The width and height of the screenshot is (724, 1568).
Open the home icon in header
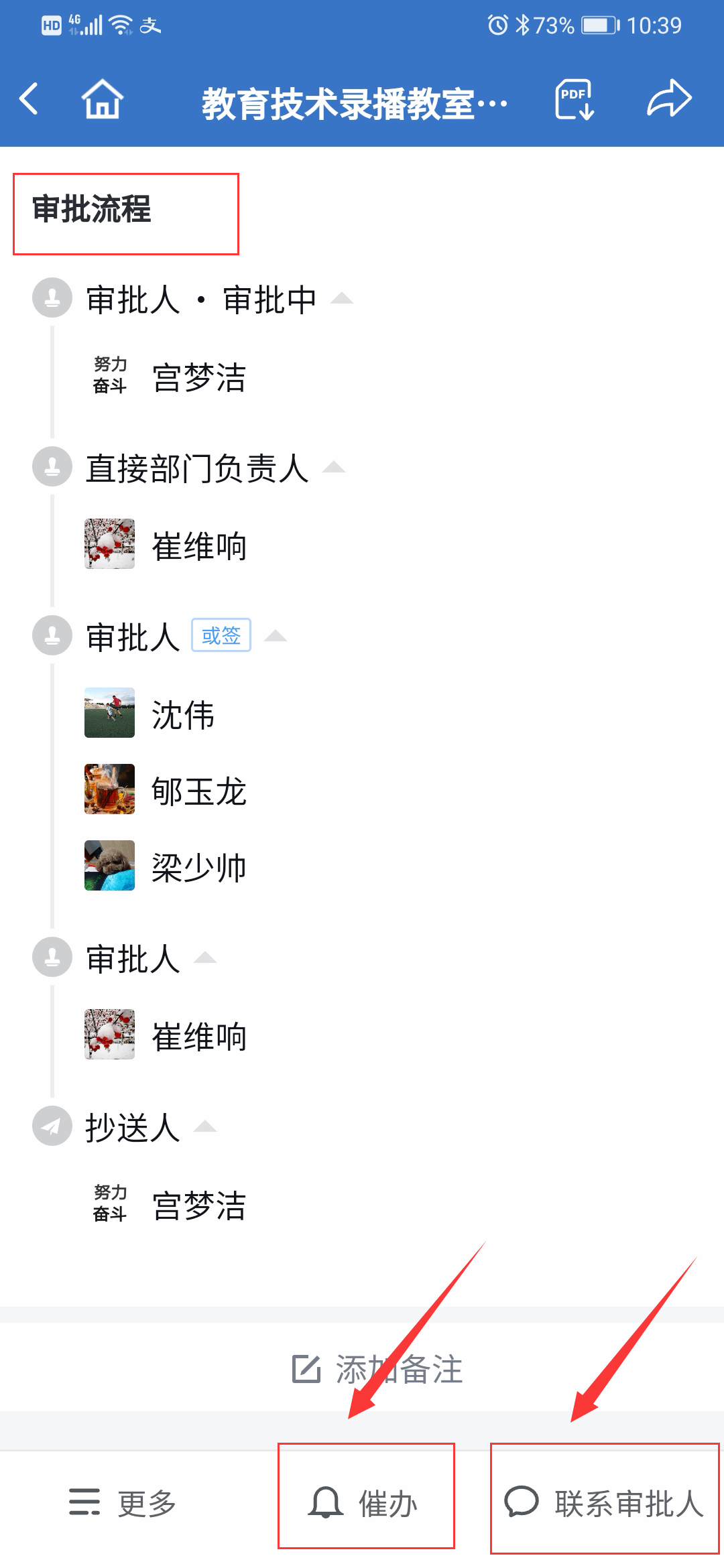point(103,99)
